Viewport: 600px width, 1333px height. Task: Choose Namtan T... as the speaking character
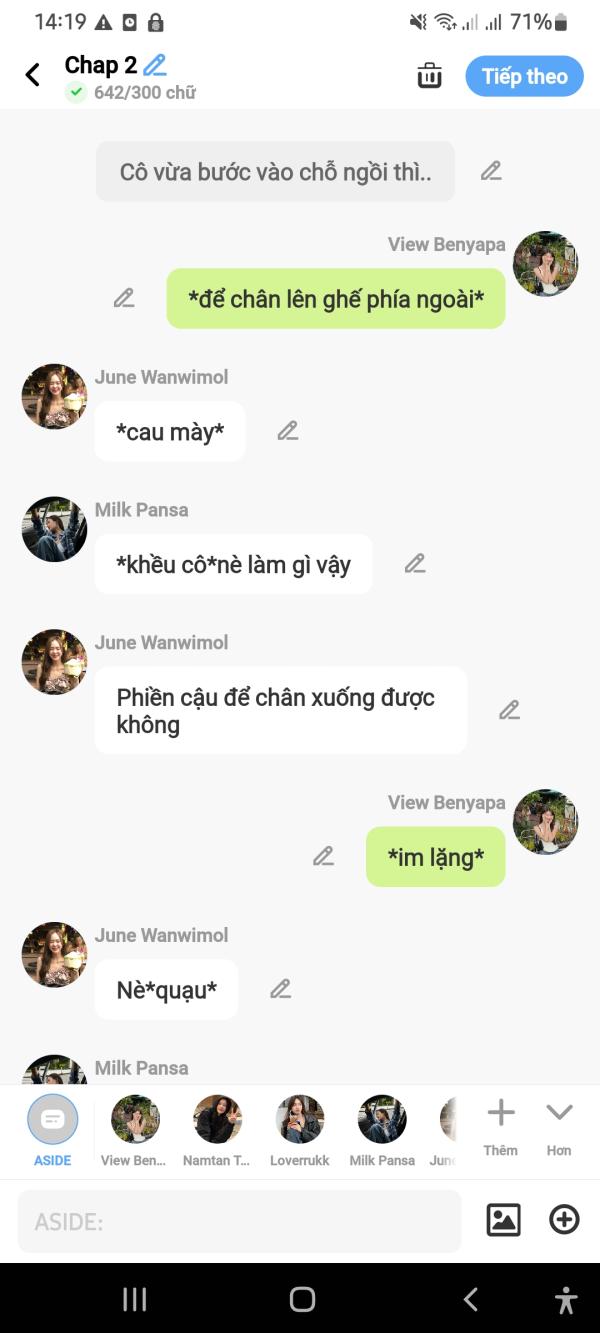click(217, 1131)
